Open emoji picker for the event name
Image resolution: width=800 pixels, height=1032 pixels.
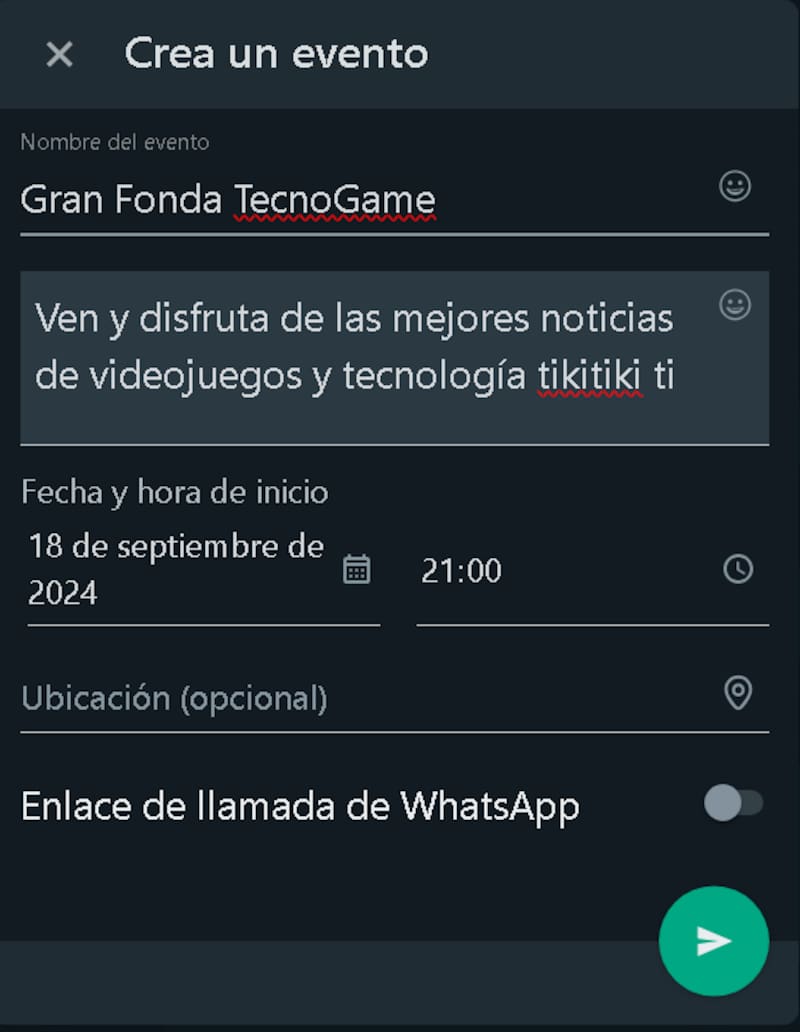735,186
